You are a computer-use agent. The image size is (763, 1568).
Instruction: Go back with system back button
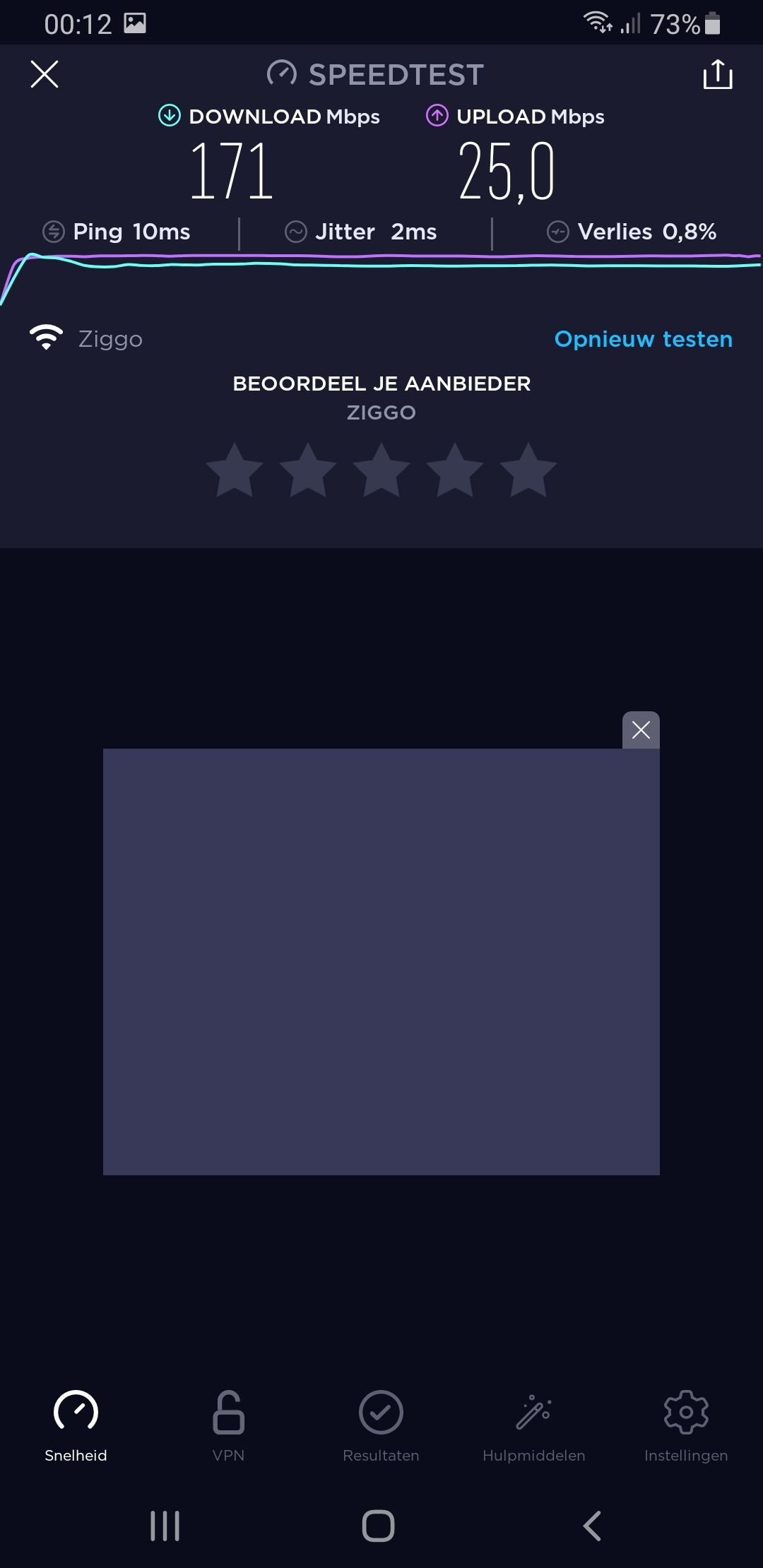pos(592,1526)
